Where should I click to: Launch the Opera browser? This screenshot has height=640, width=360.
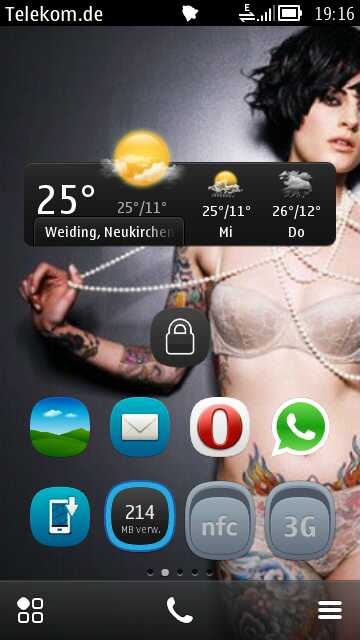pos(220,427)
